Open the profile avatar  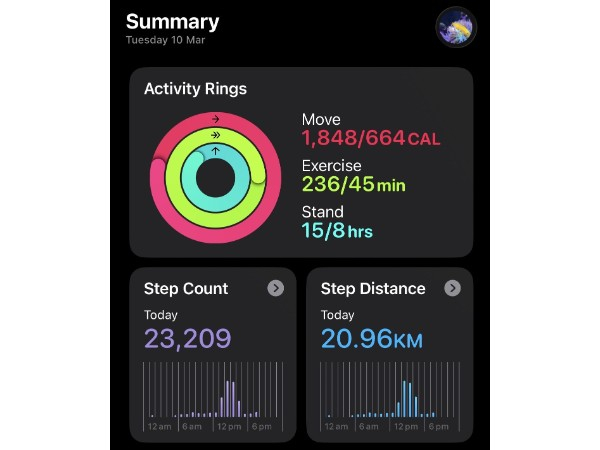pos(456,27)
